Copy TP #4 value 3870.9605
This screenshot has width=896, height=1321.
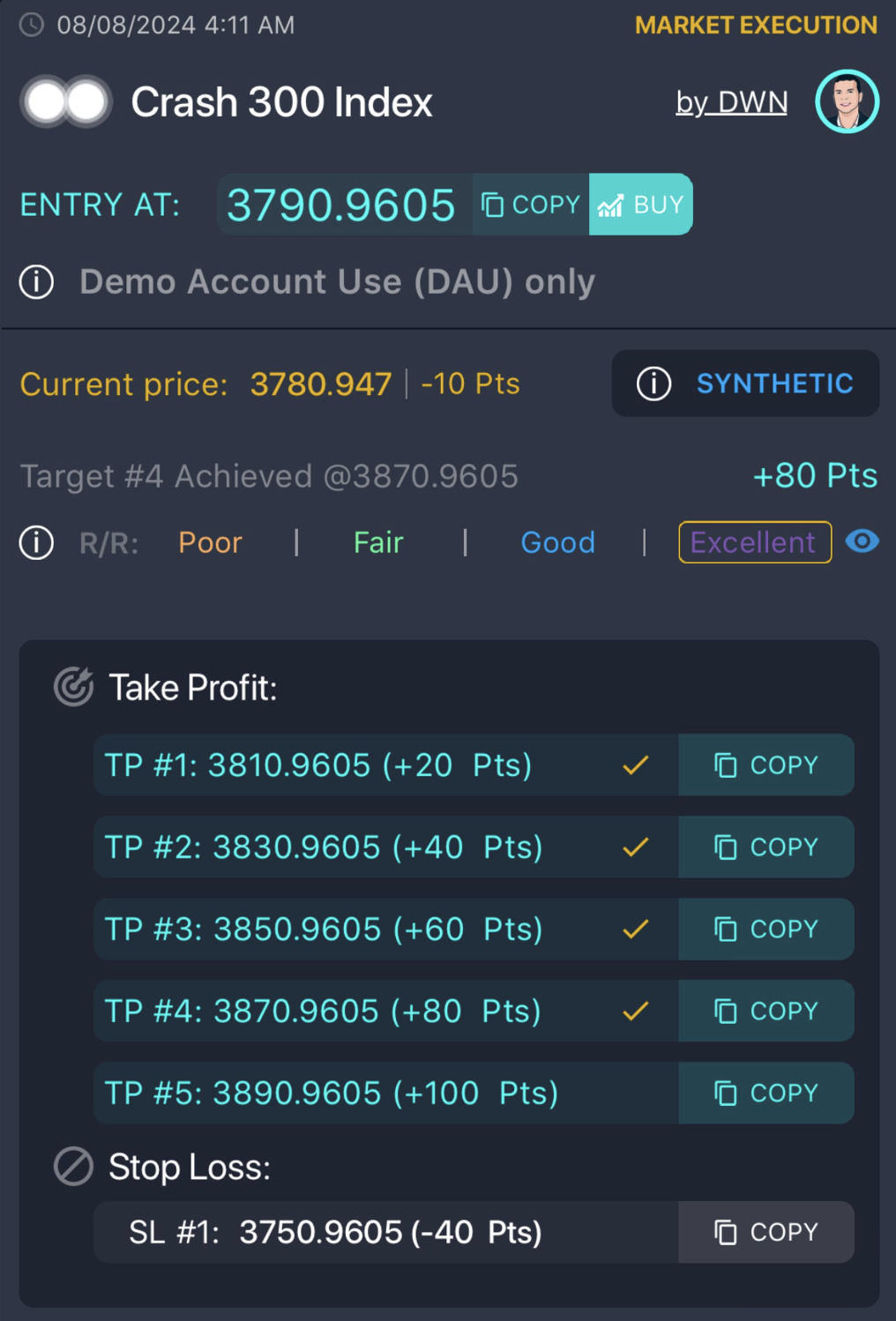765,1011
